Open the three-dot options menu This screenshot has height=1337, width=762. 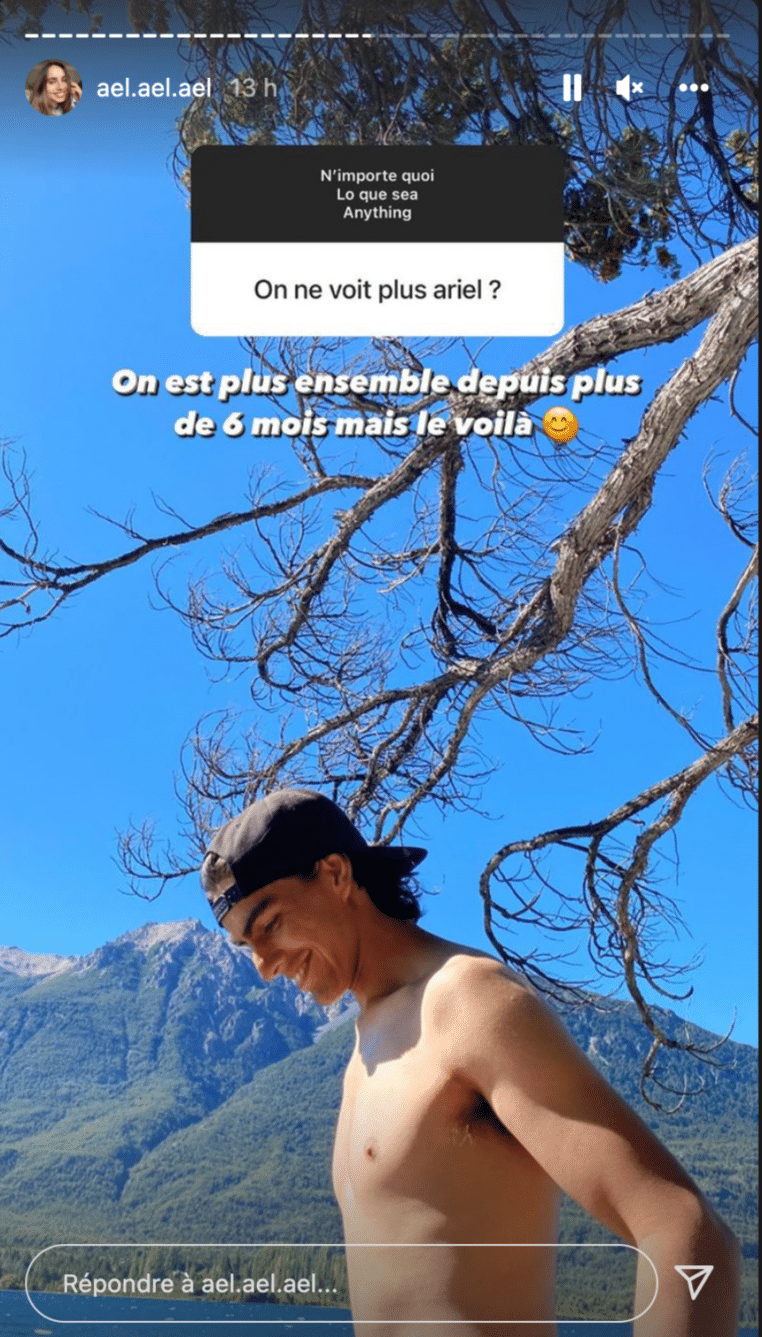[x=693, y=88]
